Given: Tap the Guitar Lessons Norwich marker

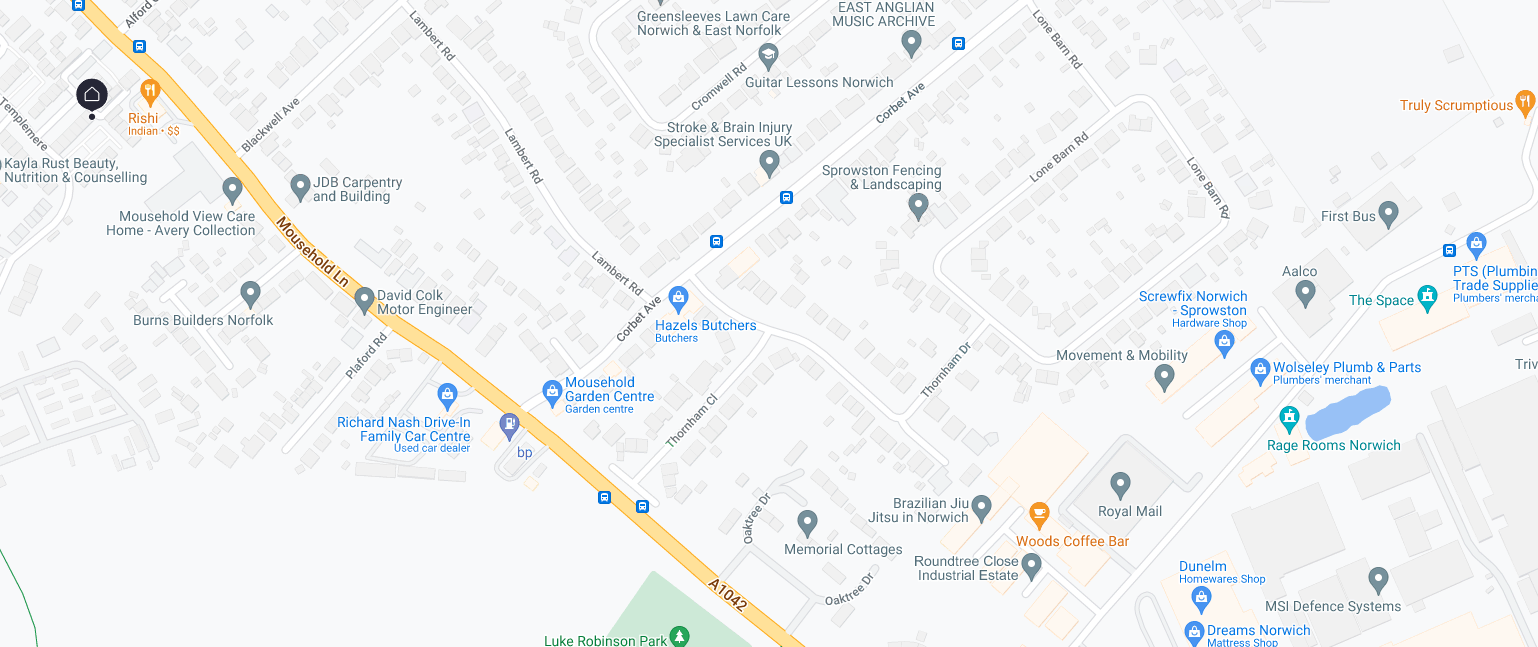Looking at the screenshot, I should [769, 54].
